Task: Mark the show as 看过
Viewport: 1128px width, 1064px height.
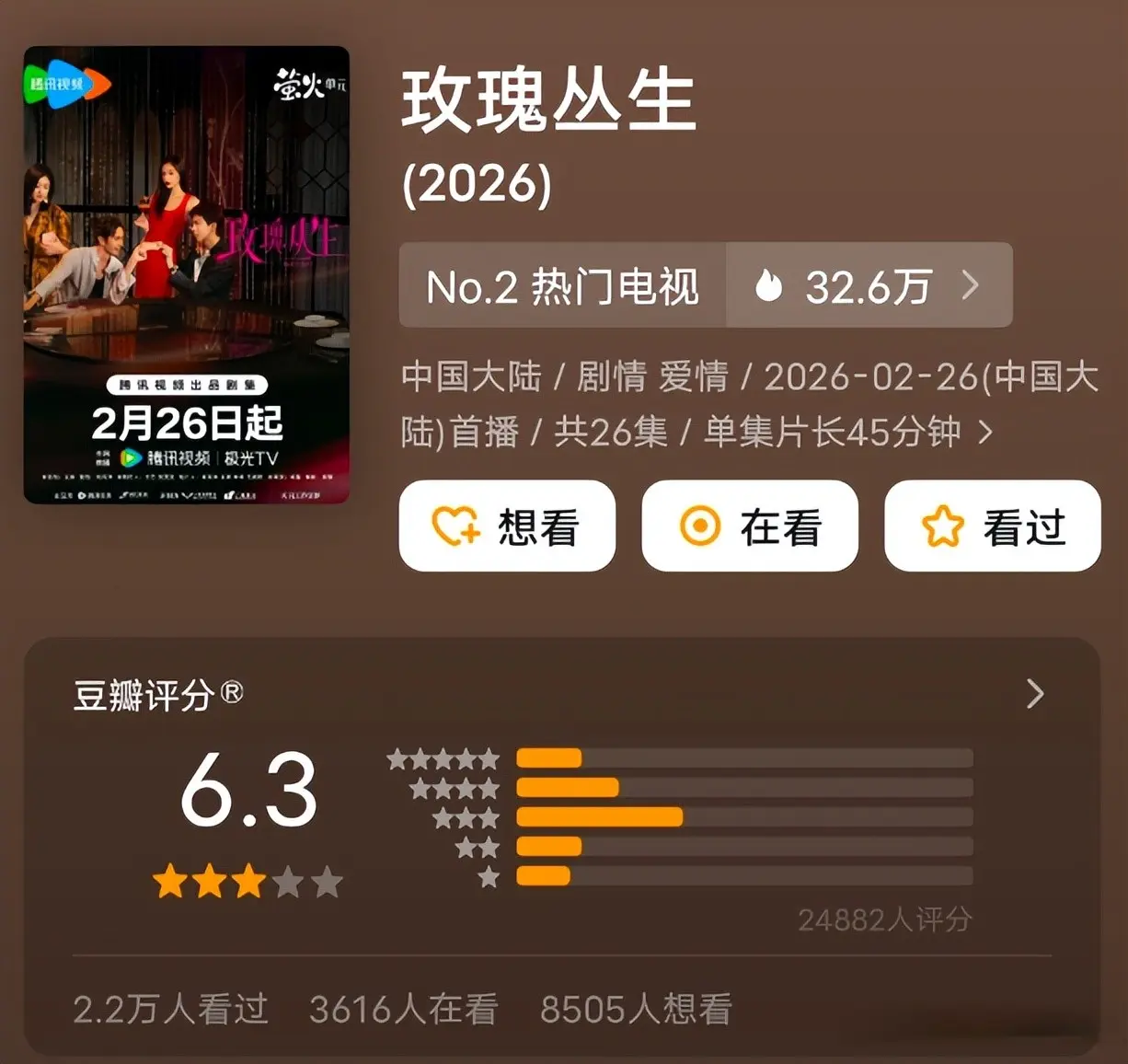Action: coord(992,526)
